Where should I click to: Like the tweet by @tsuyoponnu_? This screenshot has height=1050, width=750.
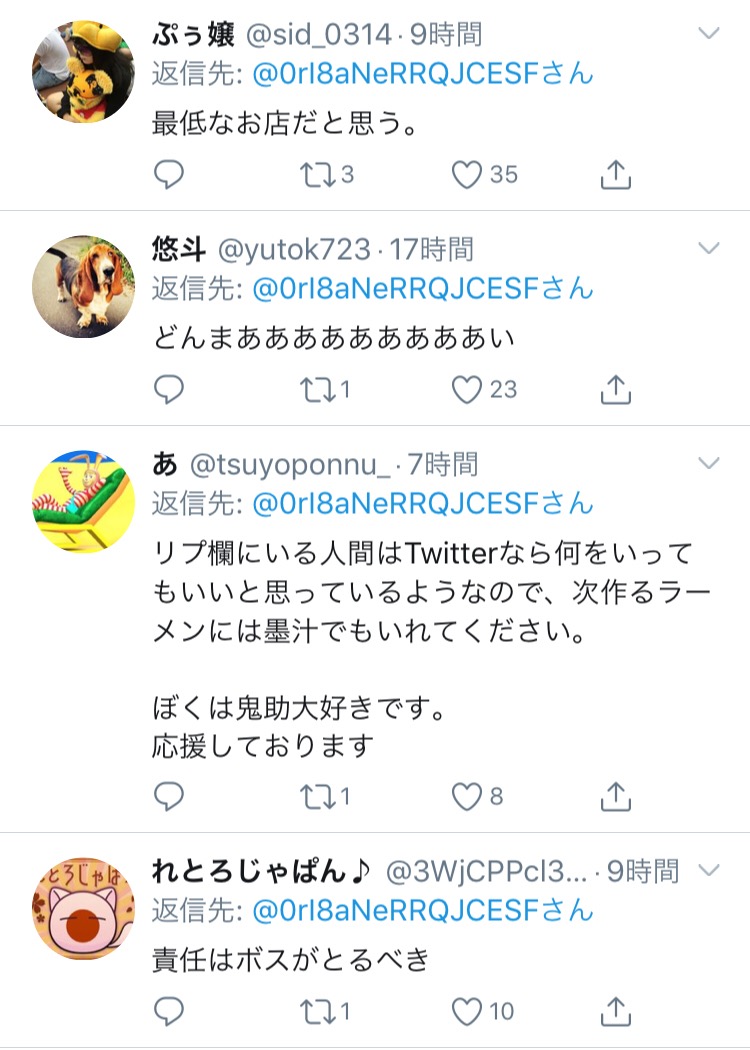467,796
